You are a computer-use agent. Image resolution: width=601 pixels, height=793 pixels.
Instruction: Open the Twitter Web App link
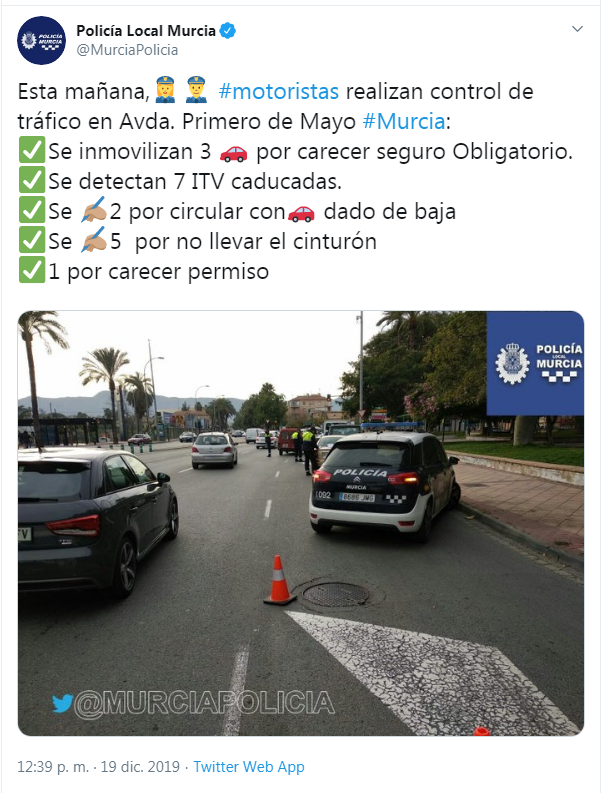(x=249, y=767)
